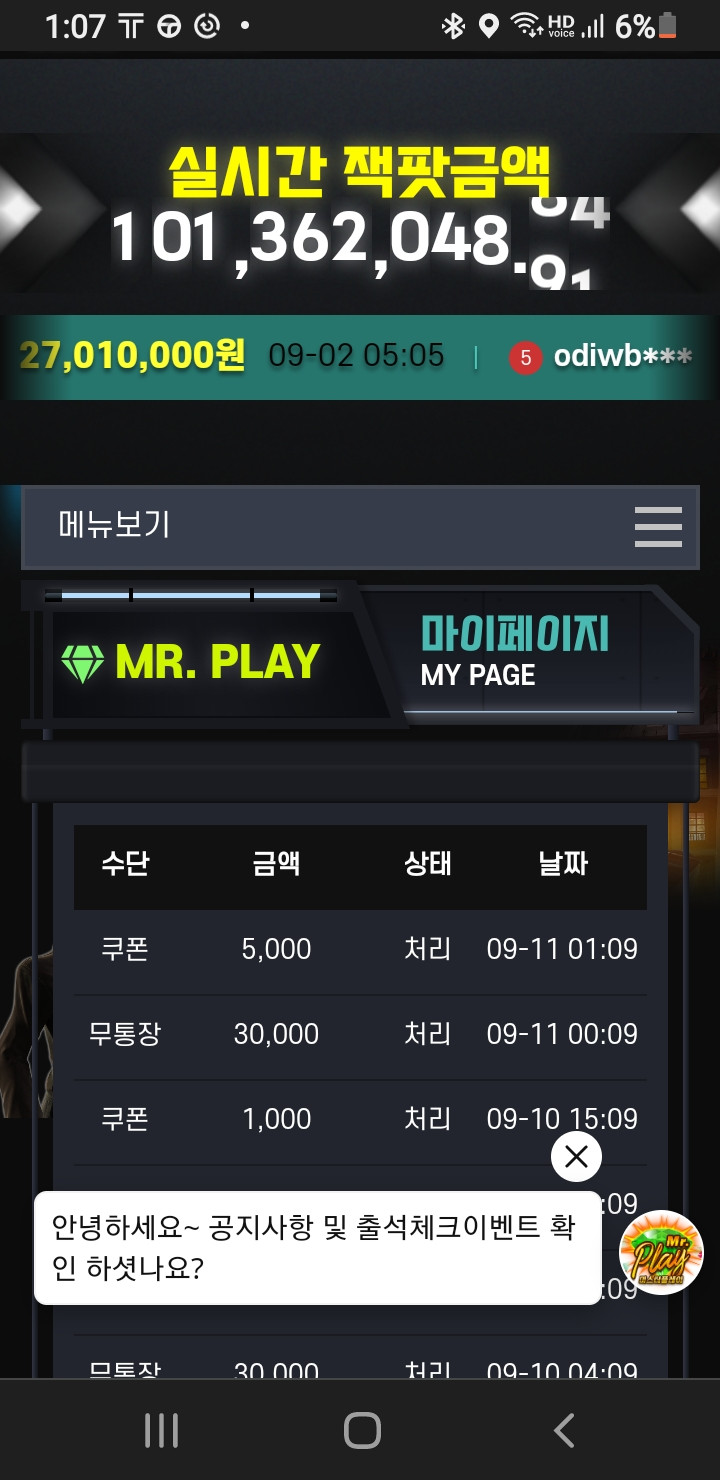Image resolution: width=720 pixels, height=1480 pixels.
Task: Open the Mr. Play chat assistant icon
Action: 661,1252
